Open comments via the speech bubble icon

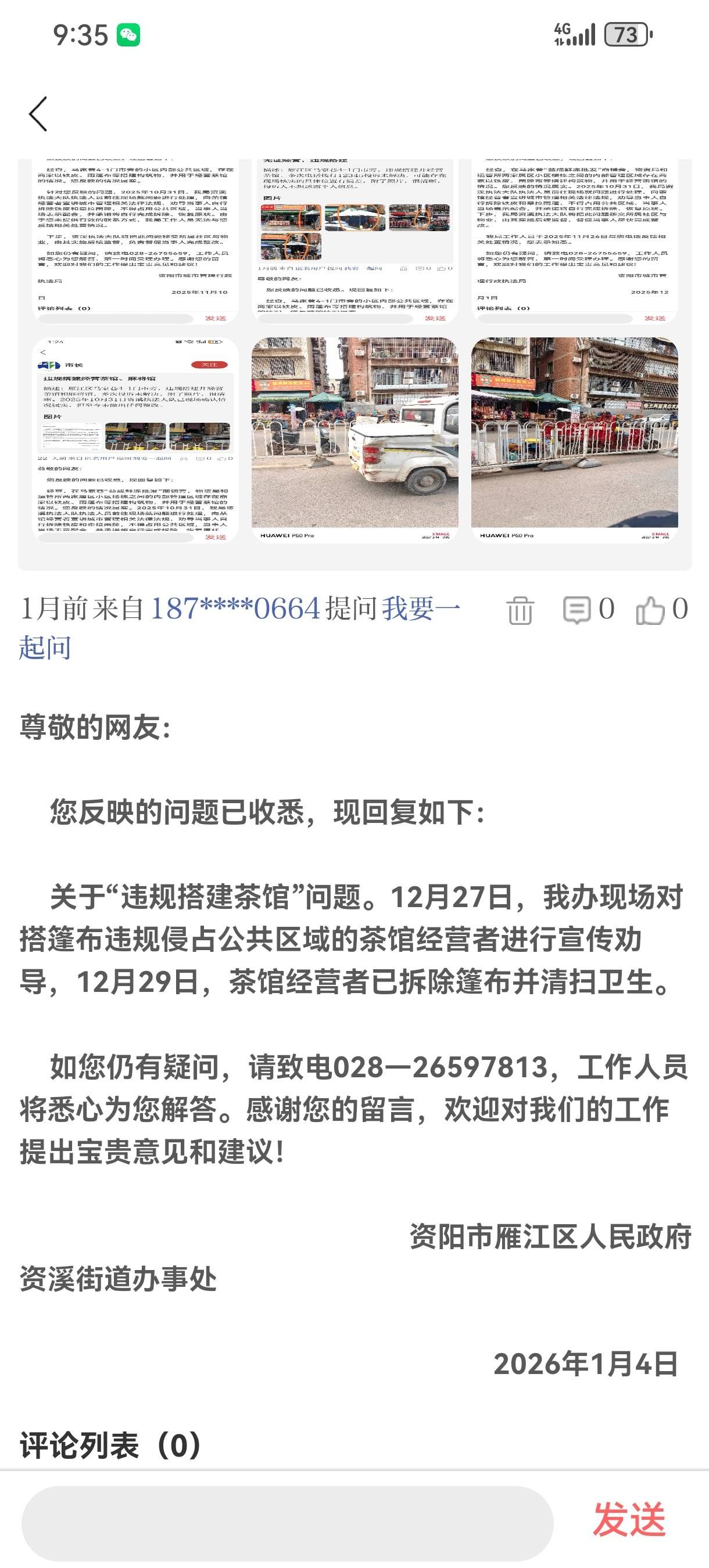point(576,610)
